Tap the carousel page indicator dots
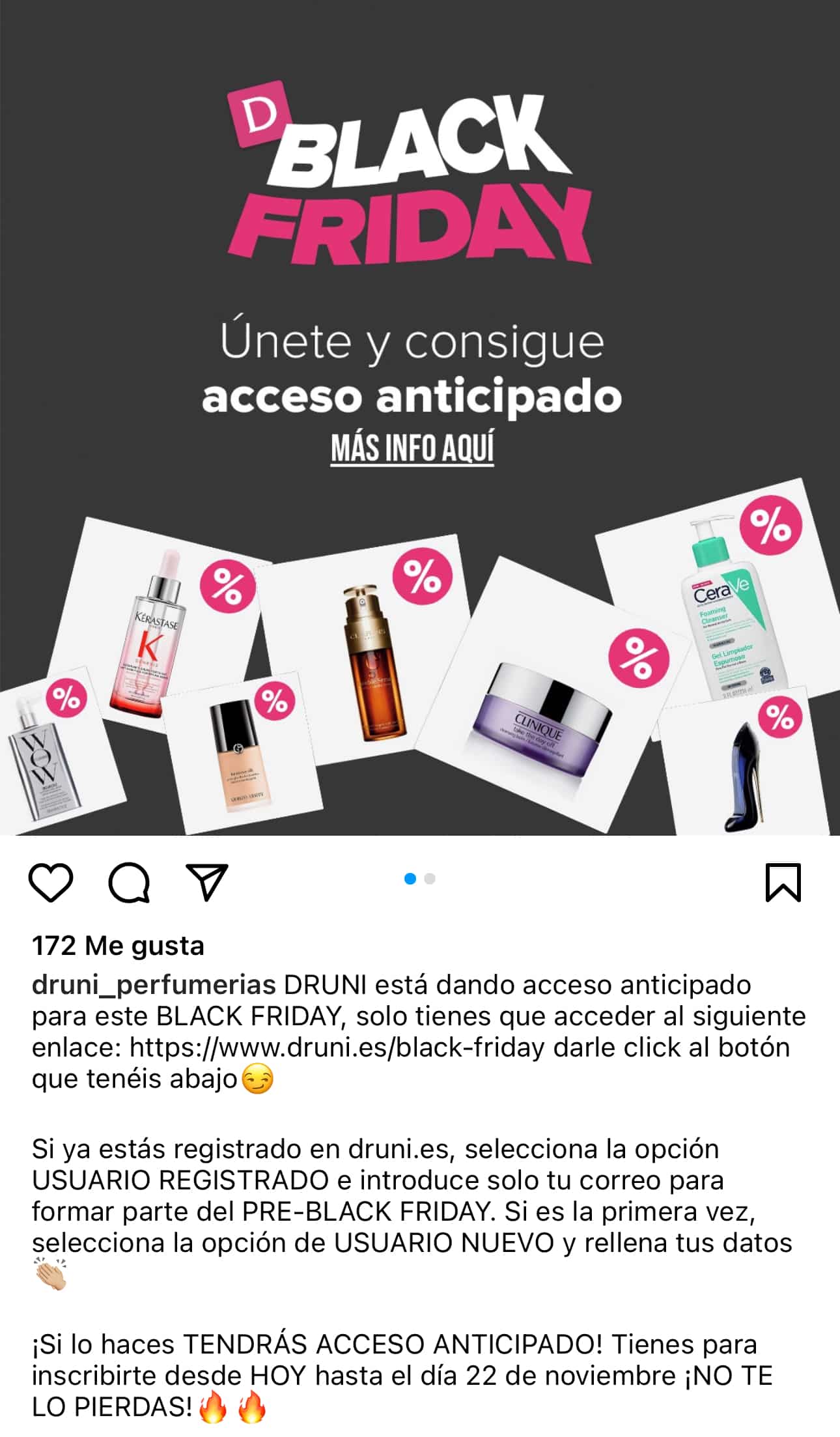Screen dimensions: 840x1437 (x=419, y=879)
